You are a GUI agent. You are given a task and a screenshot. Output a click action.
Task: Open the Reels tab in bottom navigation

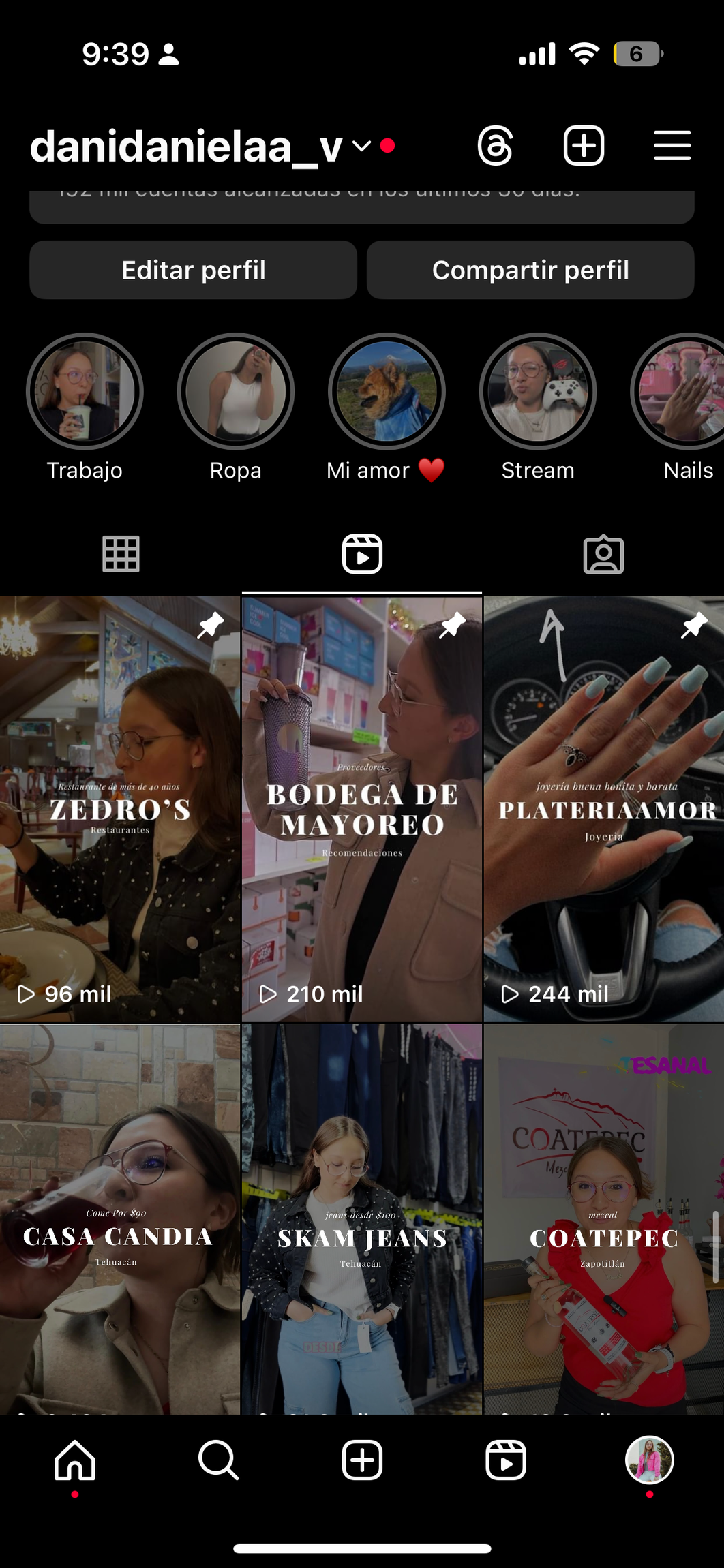click(x=506, y=1460)
